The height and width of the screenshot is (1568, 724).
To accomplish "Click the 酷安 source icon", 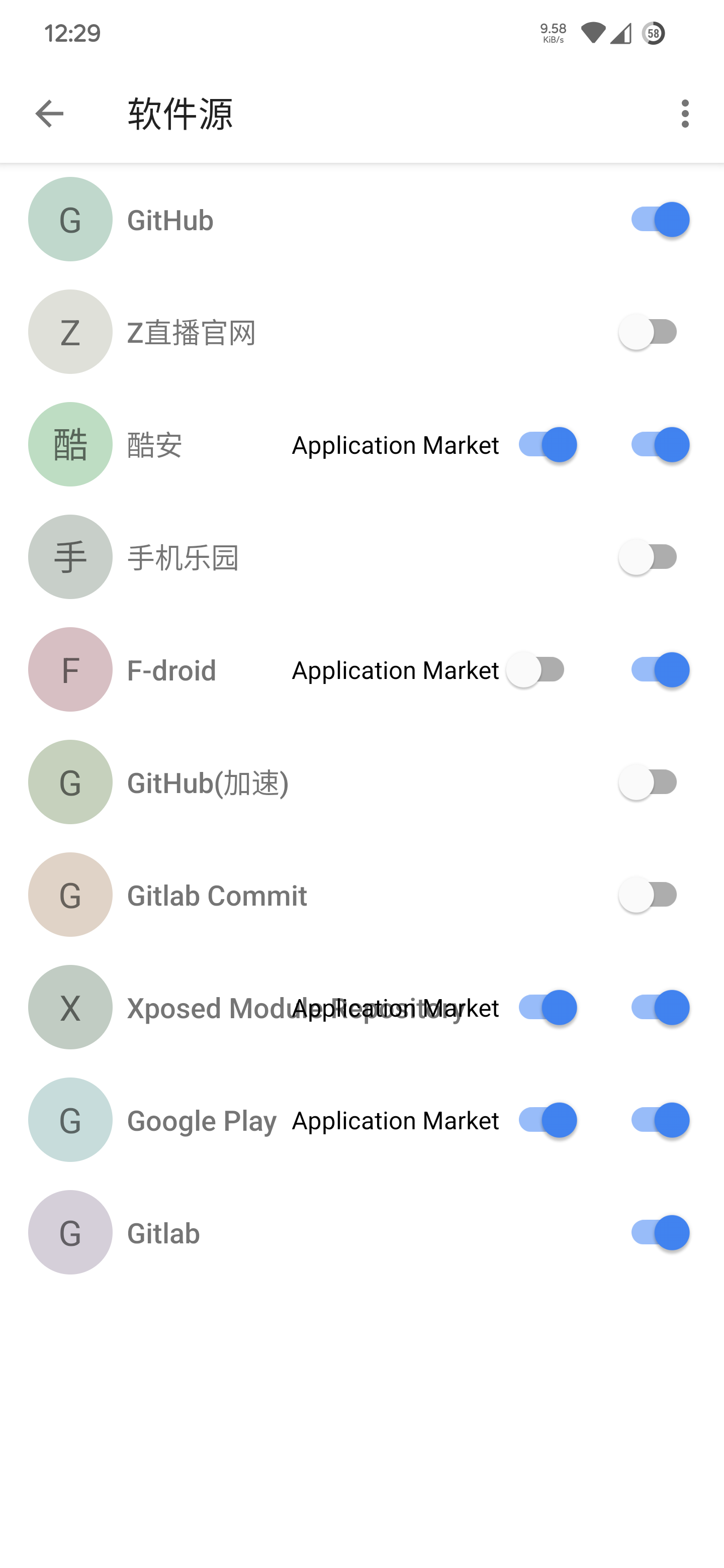I will point(69,444).
